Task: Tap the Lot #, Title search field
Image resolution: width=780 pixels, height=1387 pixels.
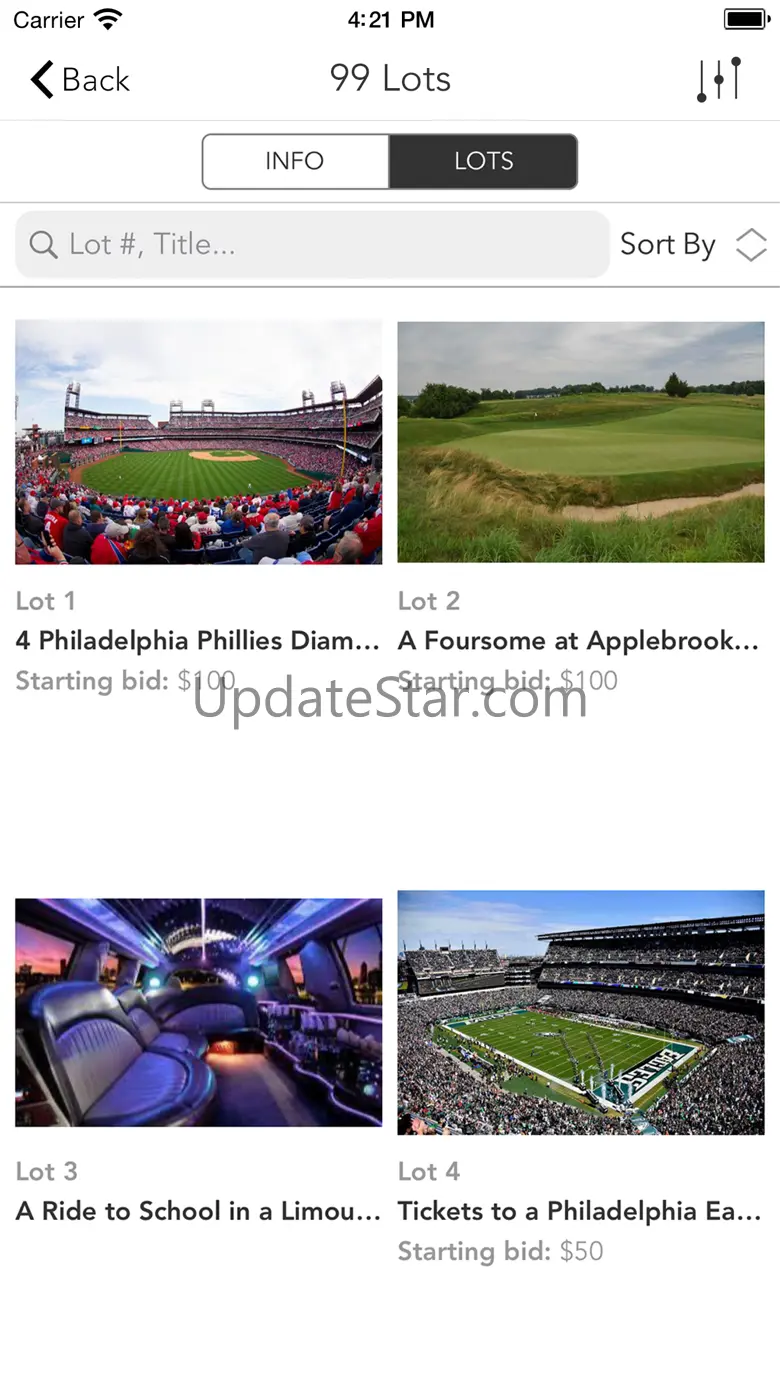Action: click(x=312, y=244)
